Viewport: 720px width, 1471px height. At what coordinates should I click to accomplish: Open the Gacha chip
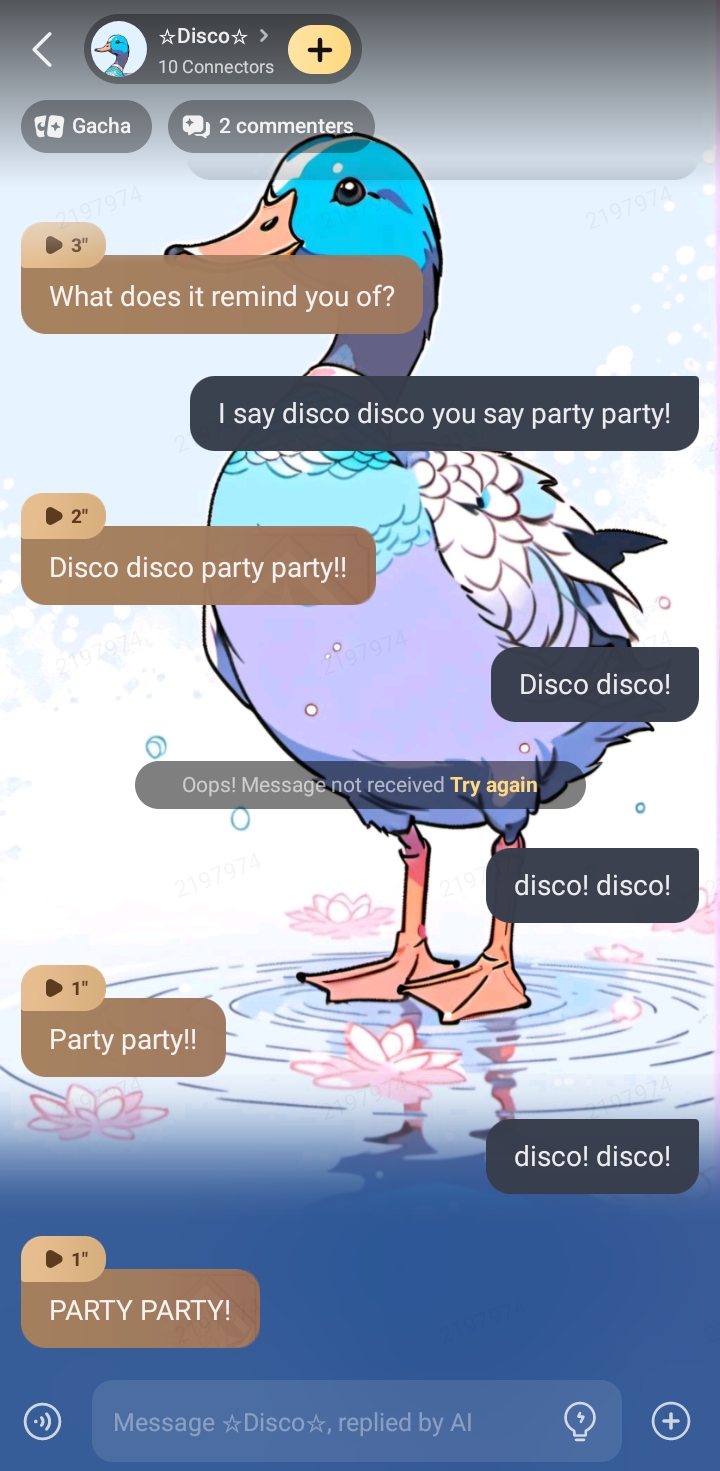(x=86, y=126)
